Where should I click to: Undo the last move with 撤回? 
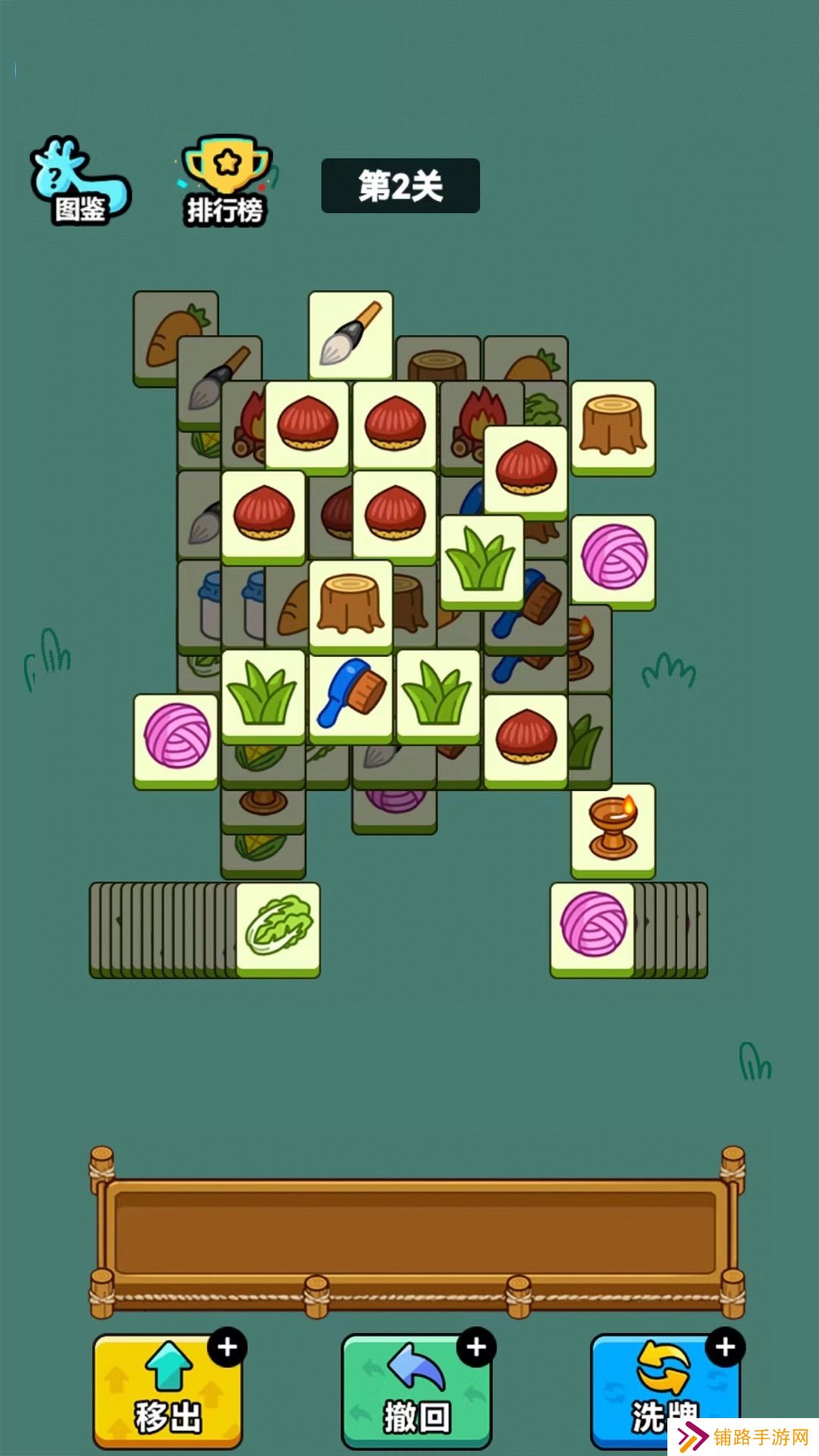pos(416,1392)
